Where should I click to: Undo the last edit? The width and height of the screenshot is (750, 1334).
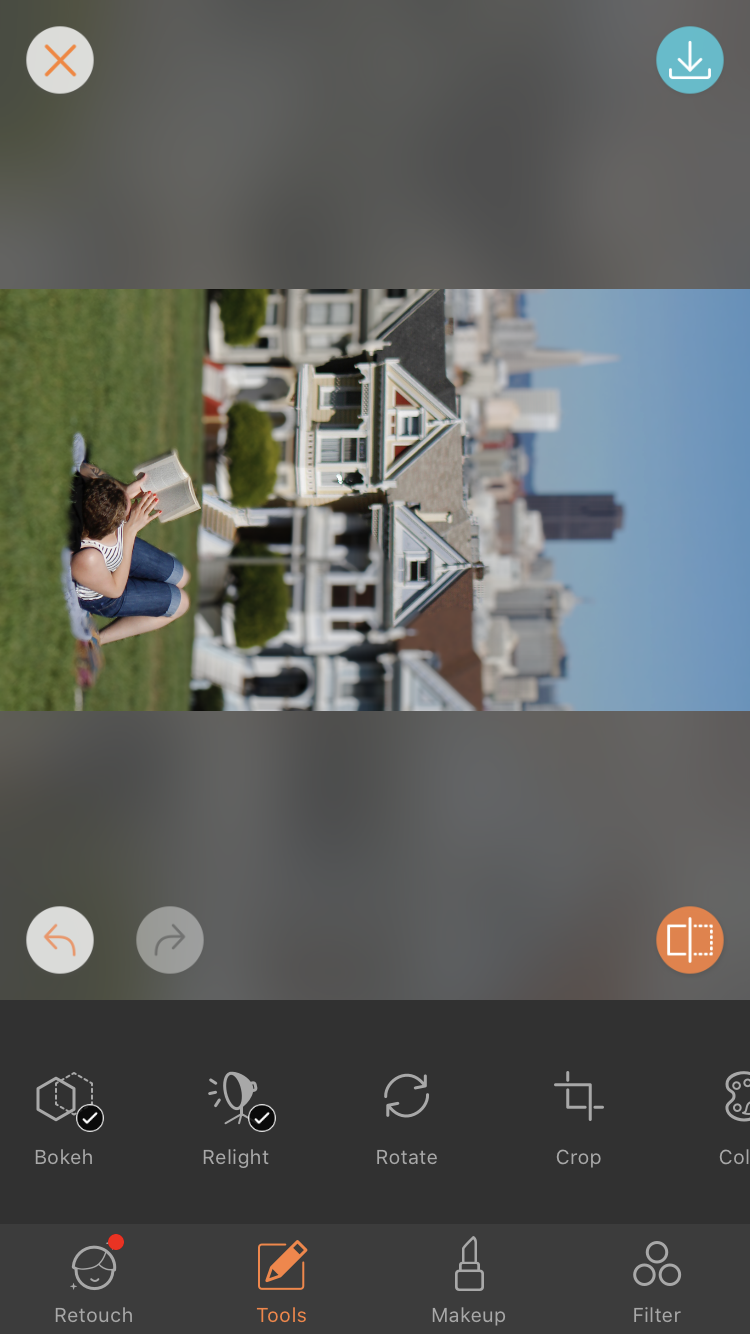click(x=60, y=940)
